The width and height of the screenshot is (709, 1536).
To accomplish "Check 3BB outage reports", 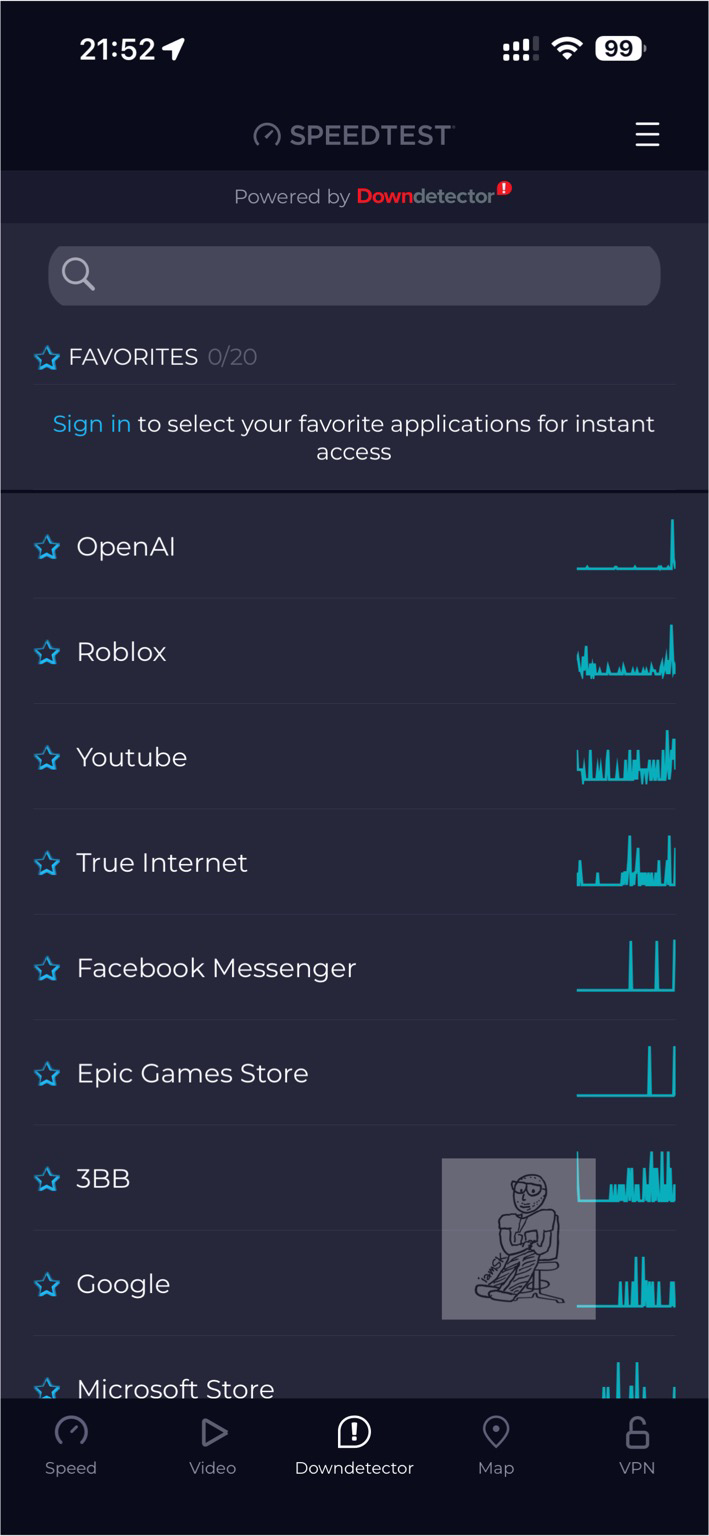I will [354, 1178].
